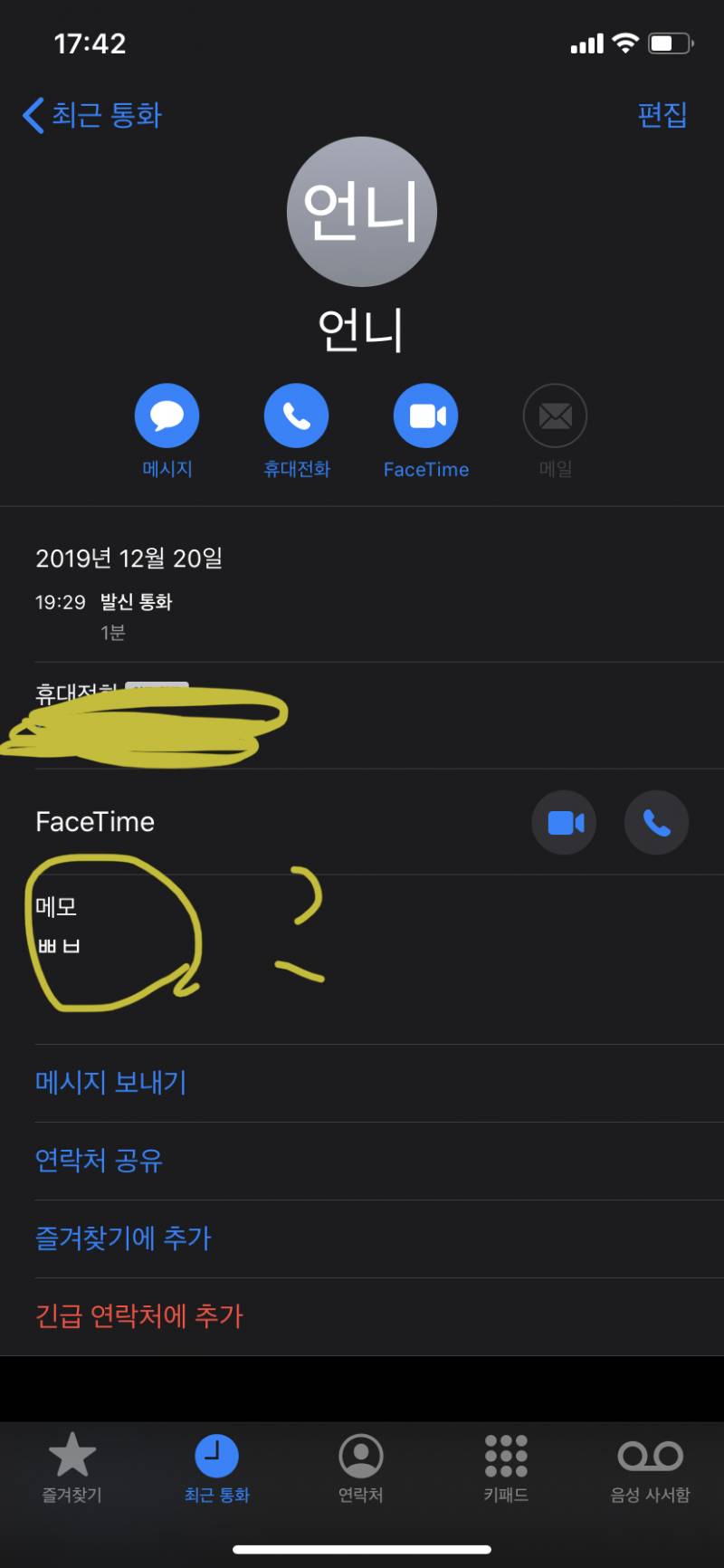Tap 긴급 연락처에 추가 in red
Image resolution: width=724 pixels, height=1568 pixels.
(138, 1316)
